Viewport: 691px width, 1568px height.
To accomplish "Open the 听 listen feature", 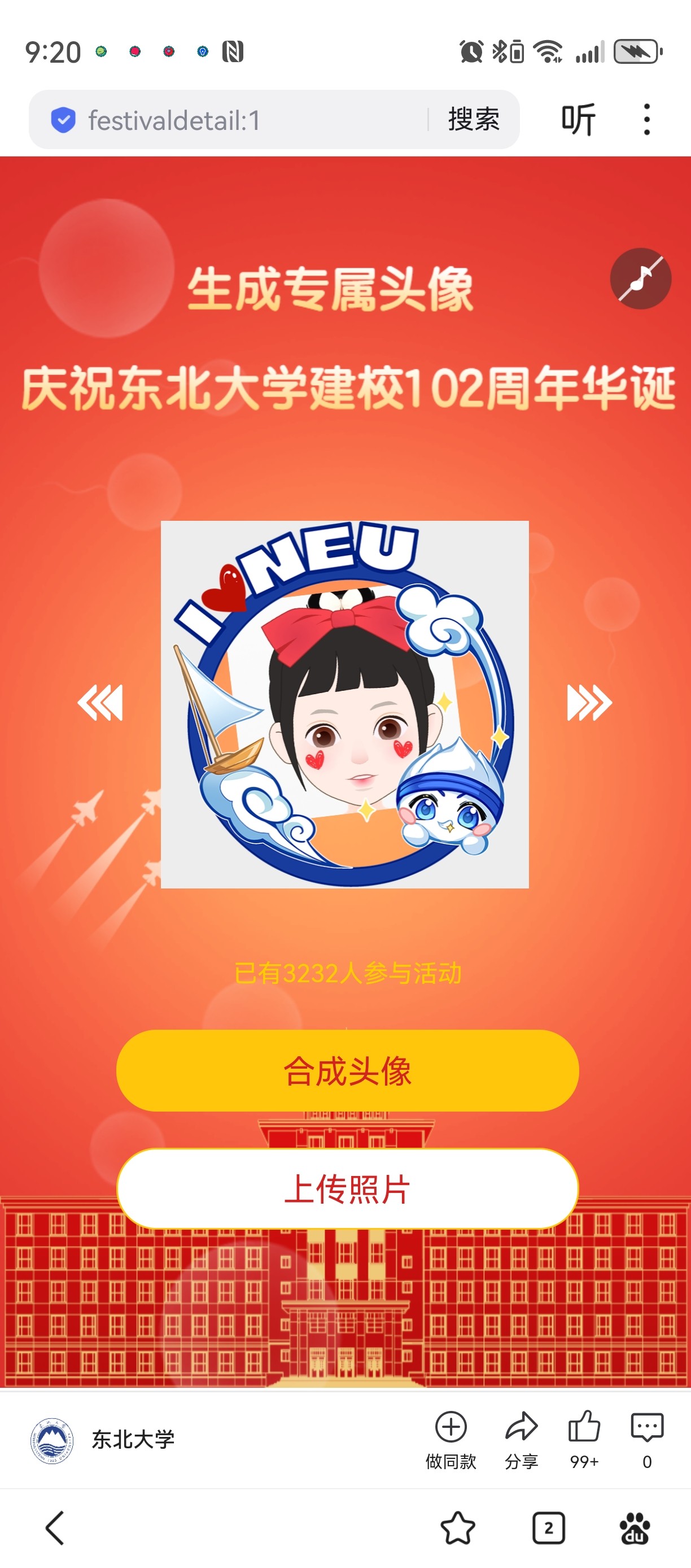I will point(578,119).
